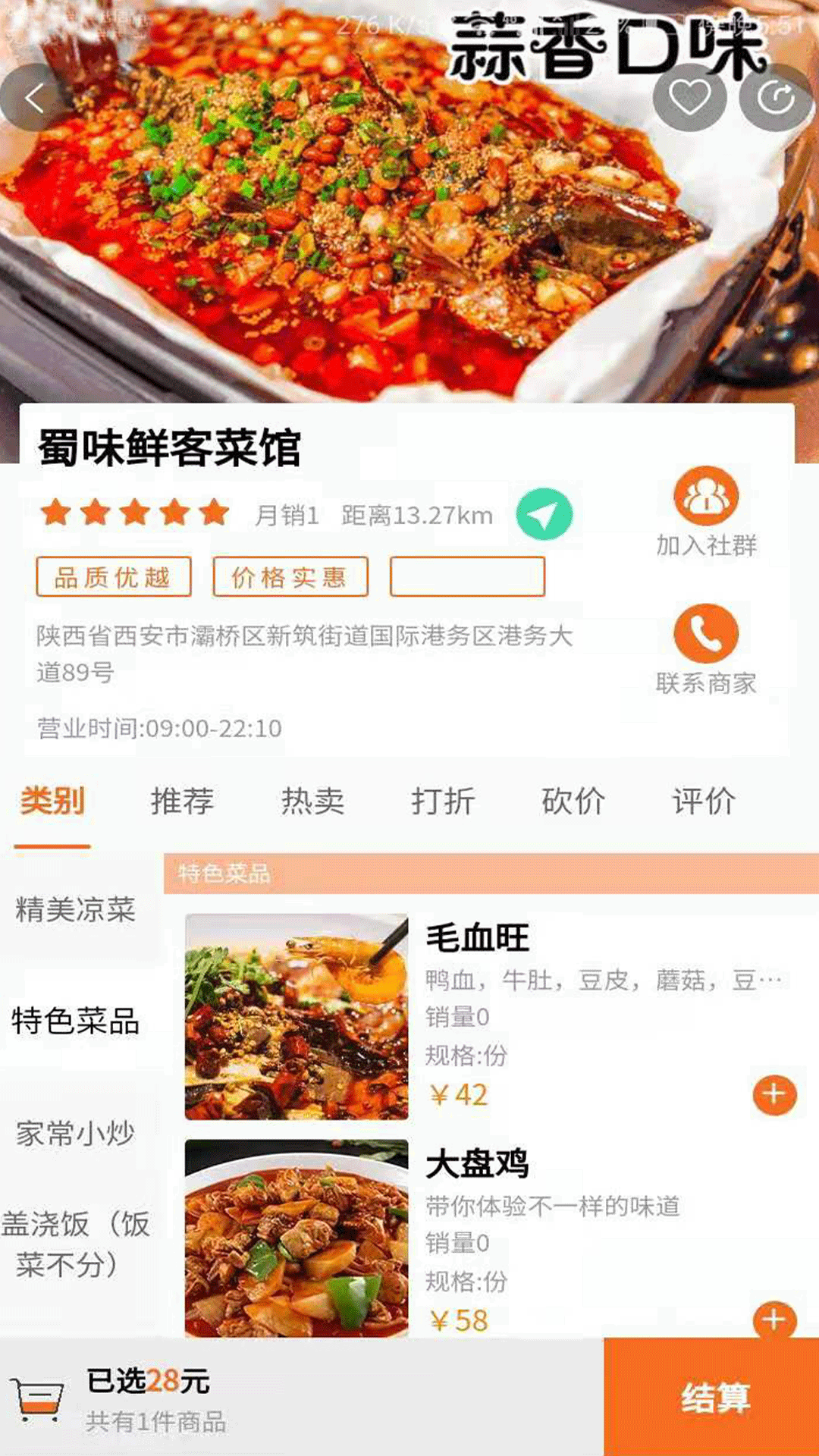Viewport: 819px width, 1456px height.
Task: Switch to the 热卖 tab
Action: click(x=312, y=801)
